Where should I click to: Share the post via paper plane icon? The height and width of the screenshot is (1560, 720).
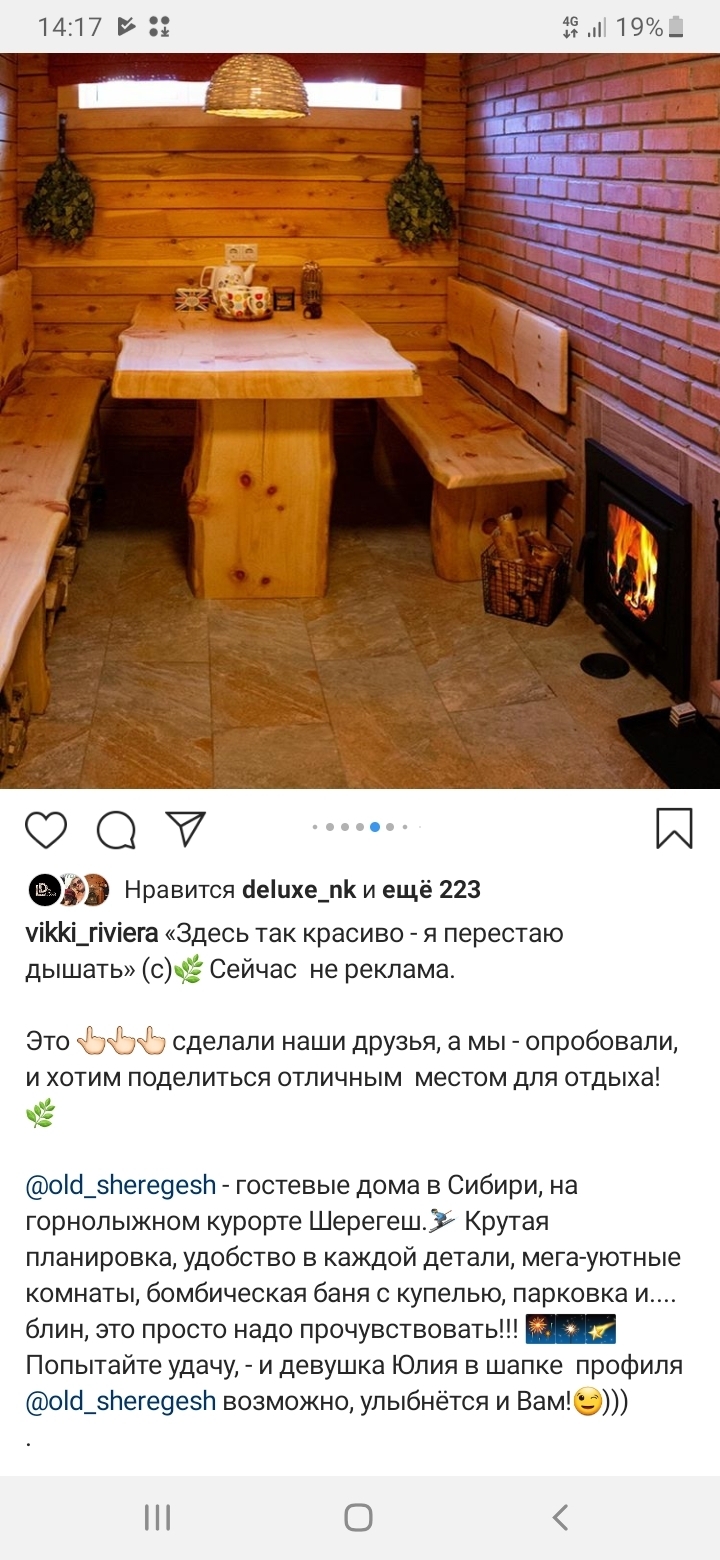point(186,828)
